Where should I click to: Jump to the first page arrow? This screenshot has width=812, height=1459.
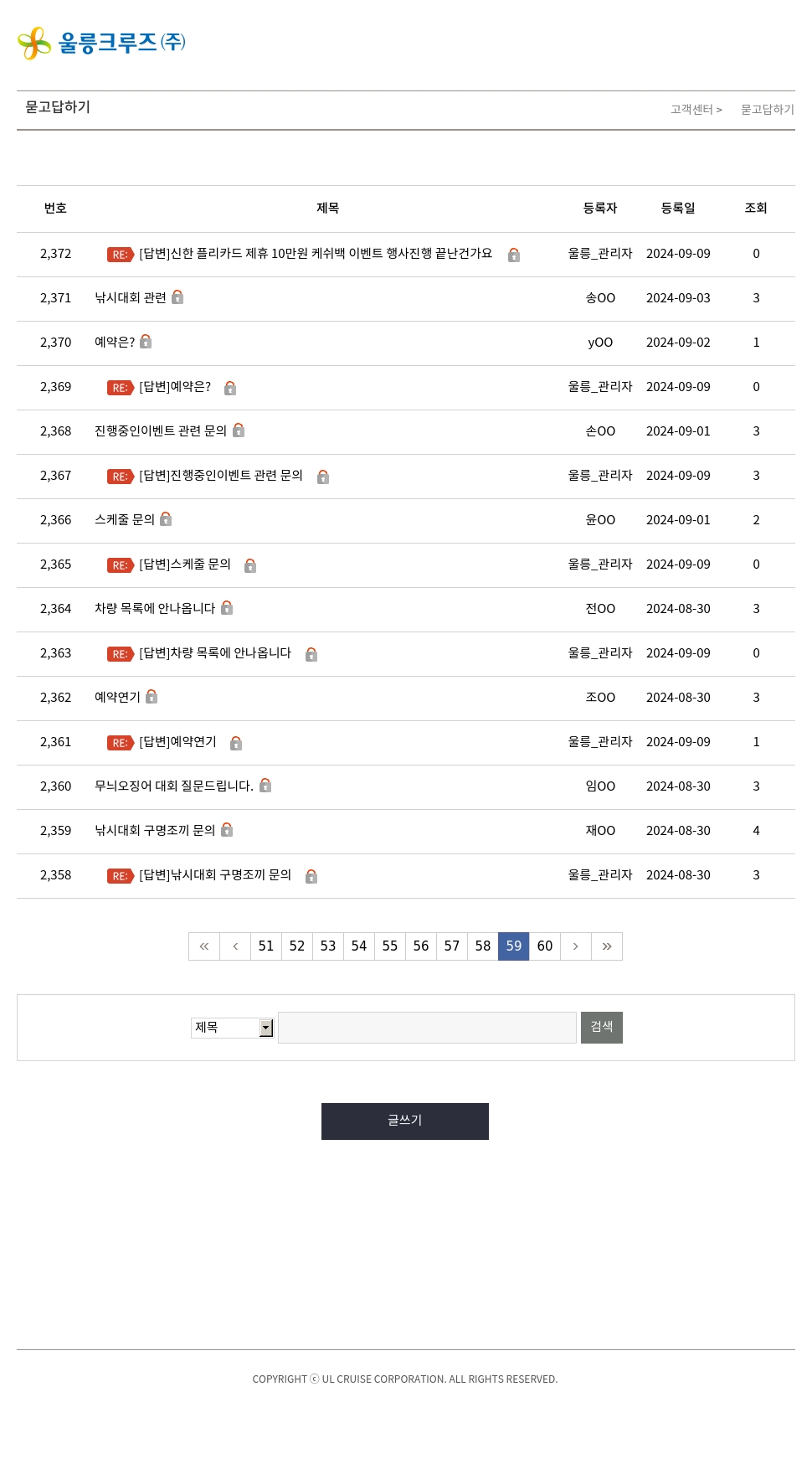pos(204,946)
